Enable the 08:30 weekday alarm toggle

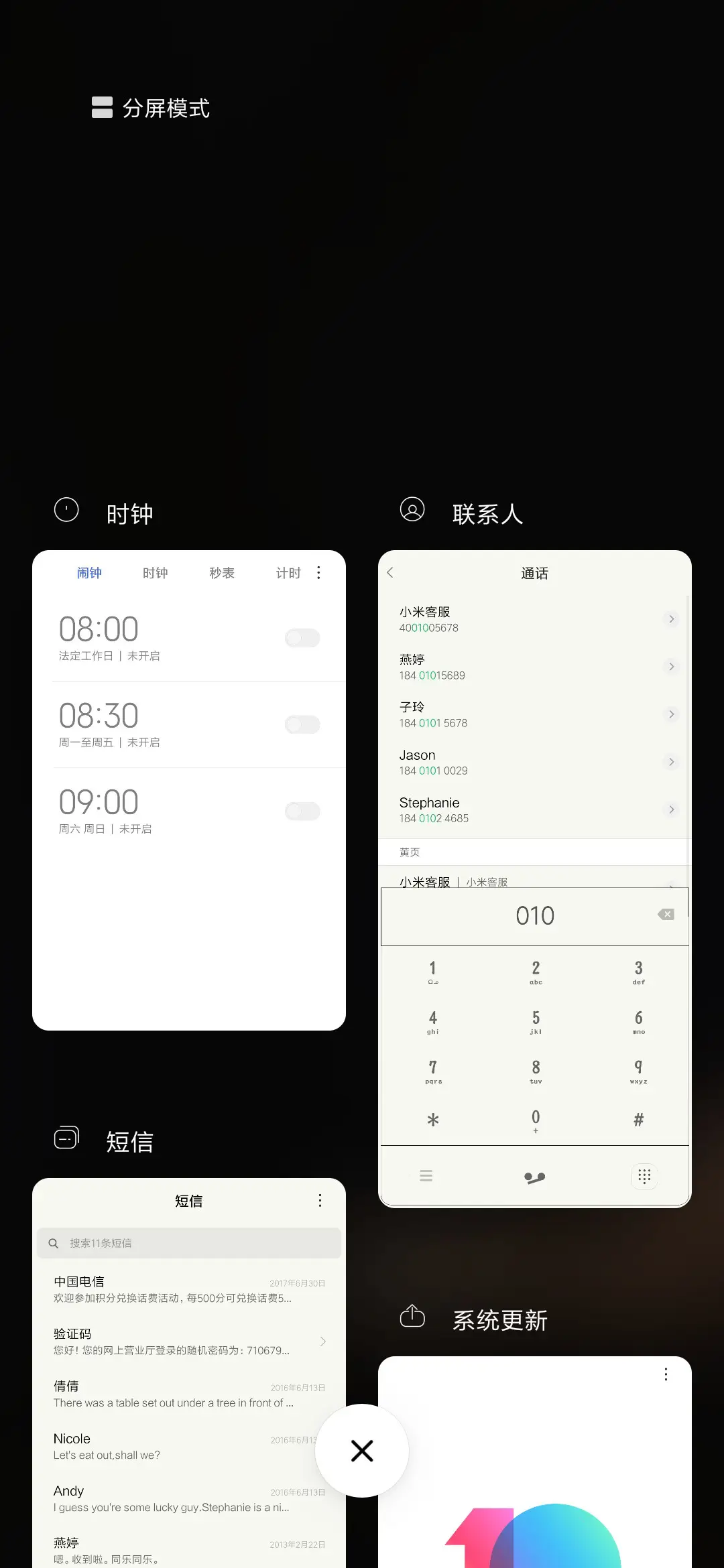click(x=302, y=724)
